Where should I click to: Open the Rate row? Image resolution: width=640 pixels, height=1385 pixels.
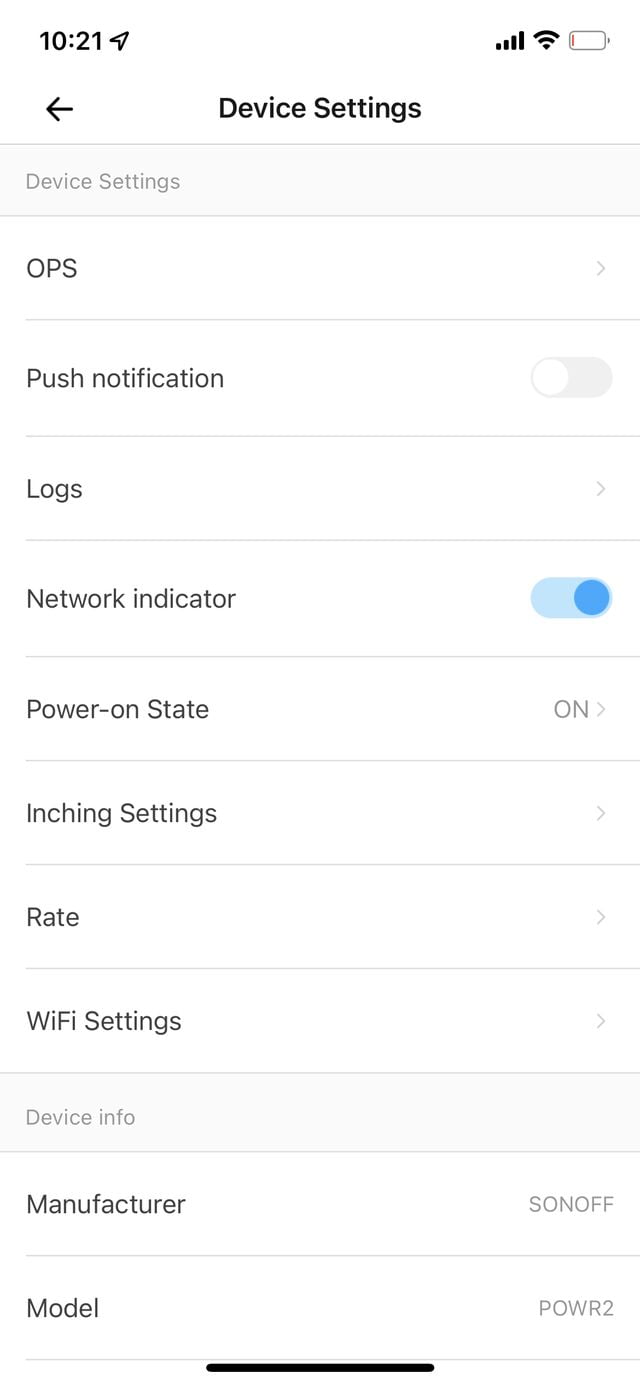coord(320,917)
